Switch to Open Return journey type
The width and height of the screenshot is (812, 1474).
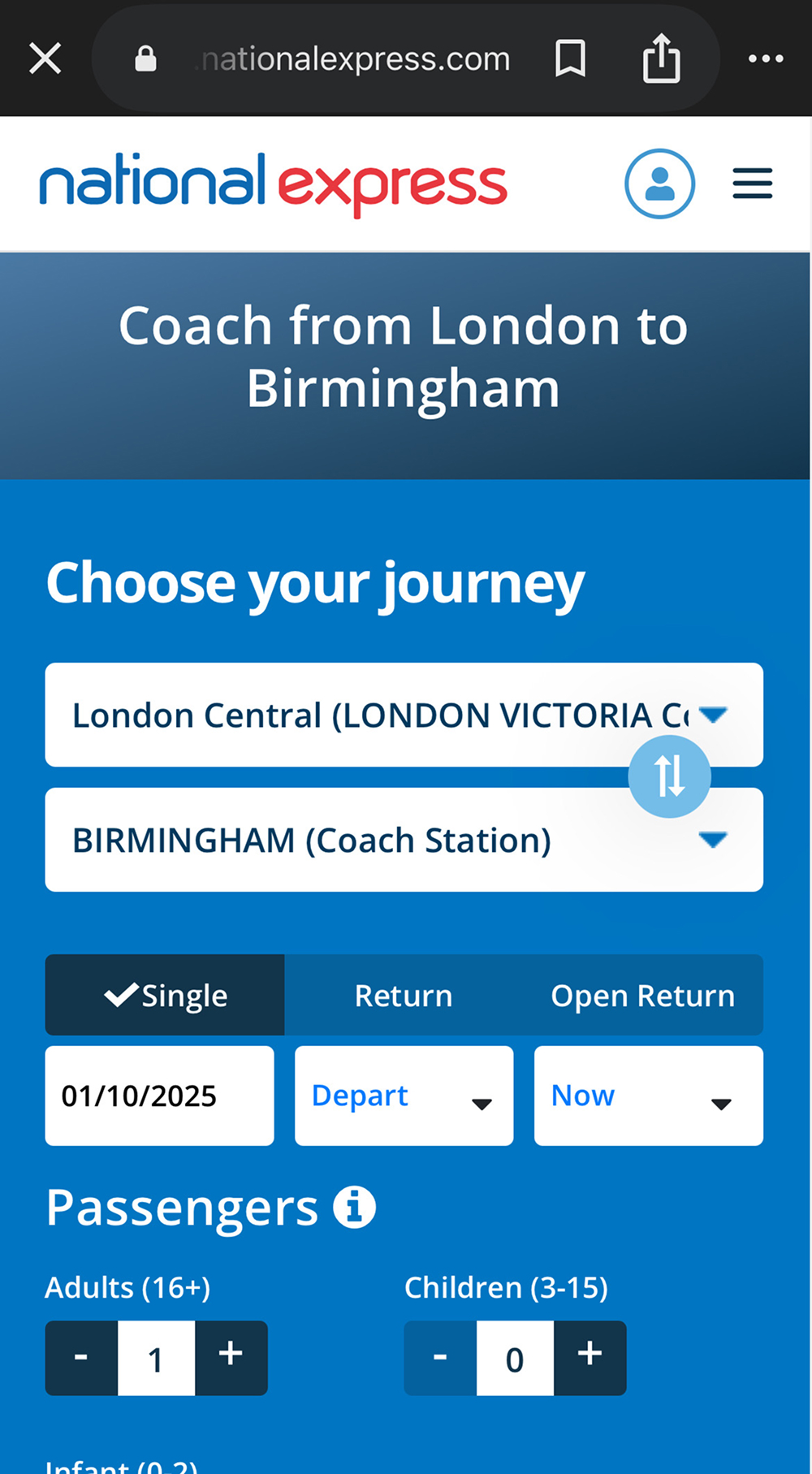642,995
